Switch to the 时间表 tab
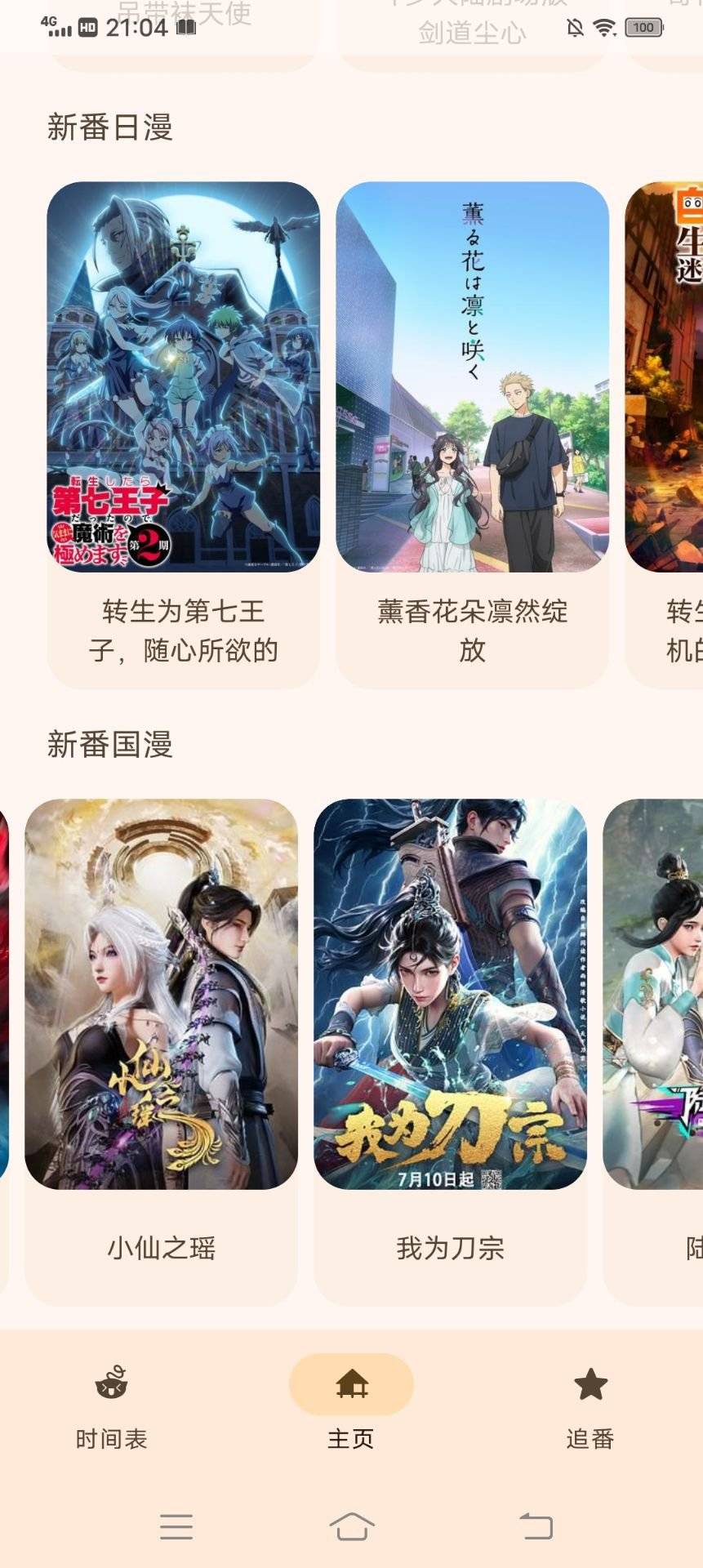 (112, 1406)
